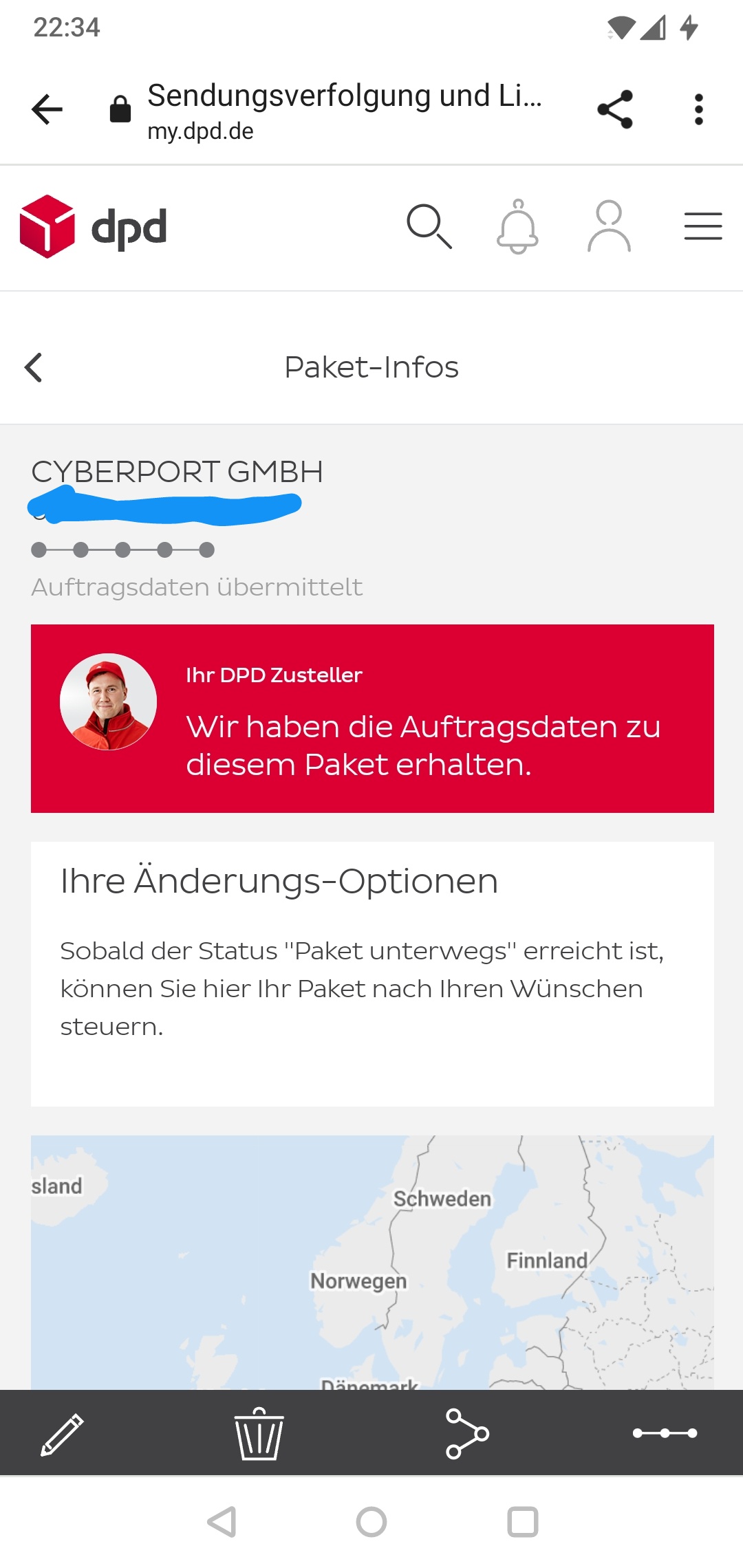Tap the route line icon
The width and height of the screenshot is (743, 1568).
point(665,1434)
